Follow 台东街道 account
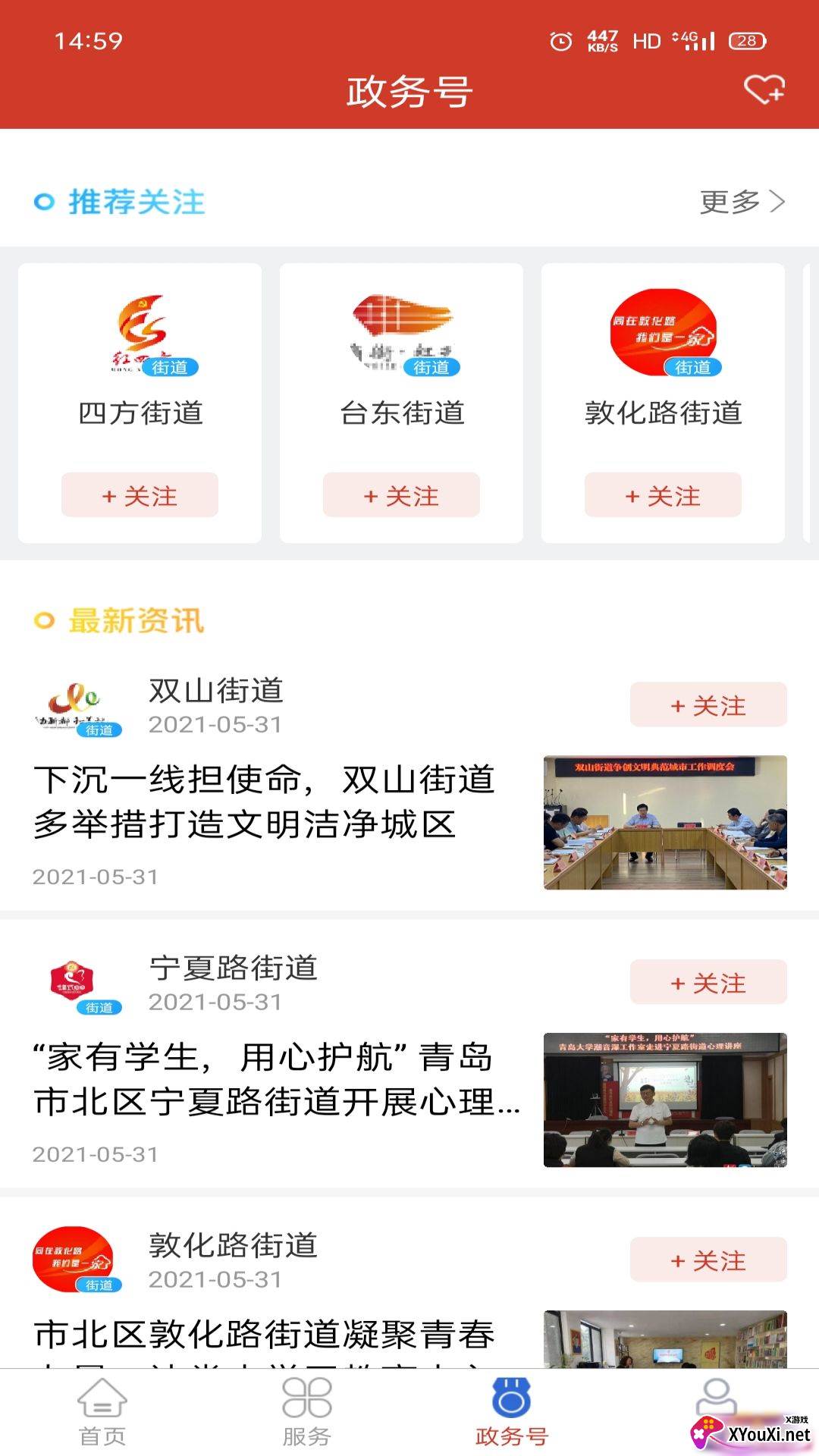 (401, 496)
